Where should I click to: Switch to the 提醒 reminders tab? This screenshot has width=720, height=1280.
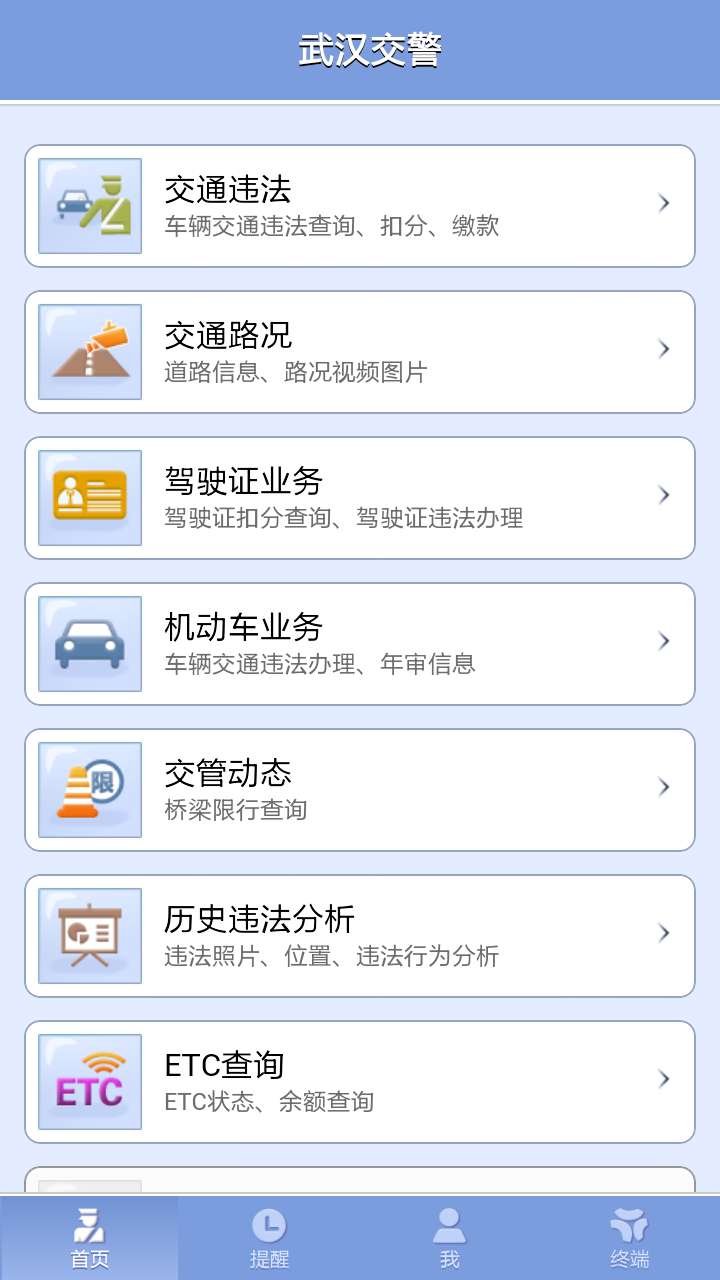(269, 1238)
